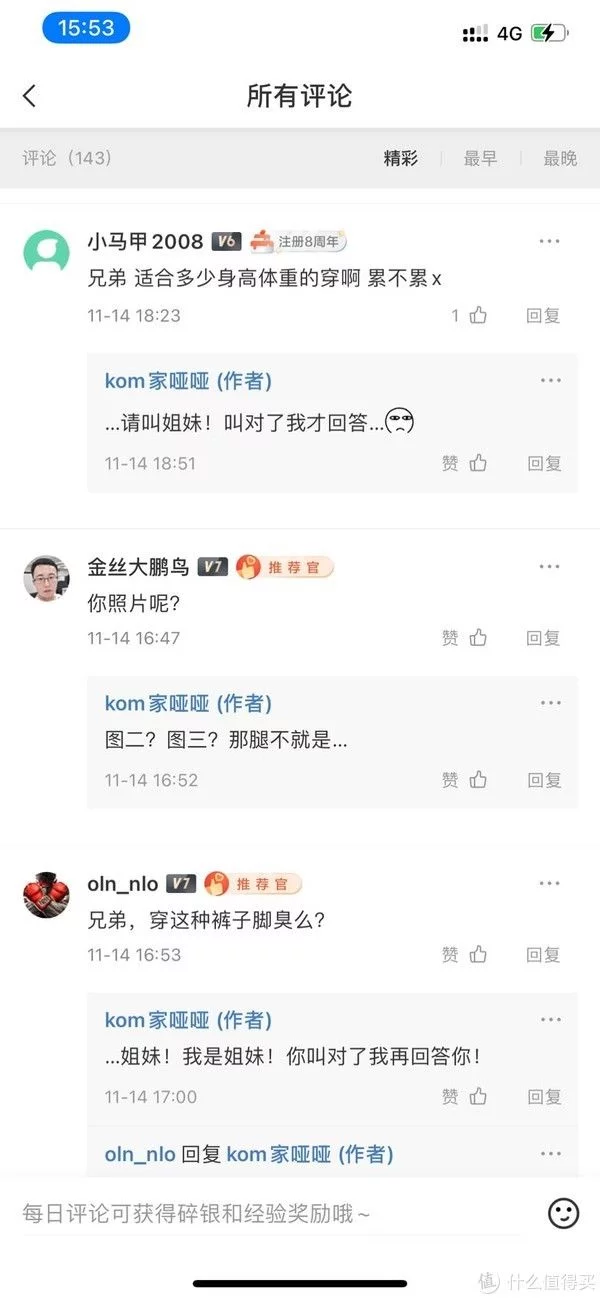Switch to the 最晚 sort tab
The width and height of the screenshot is (600, 1299).
click(560, 158)
